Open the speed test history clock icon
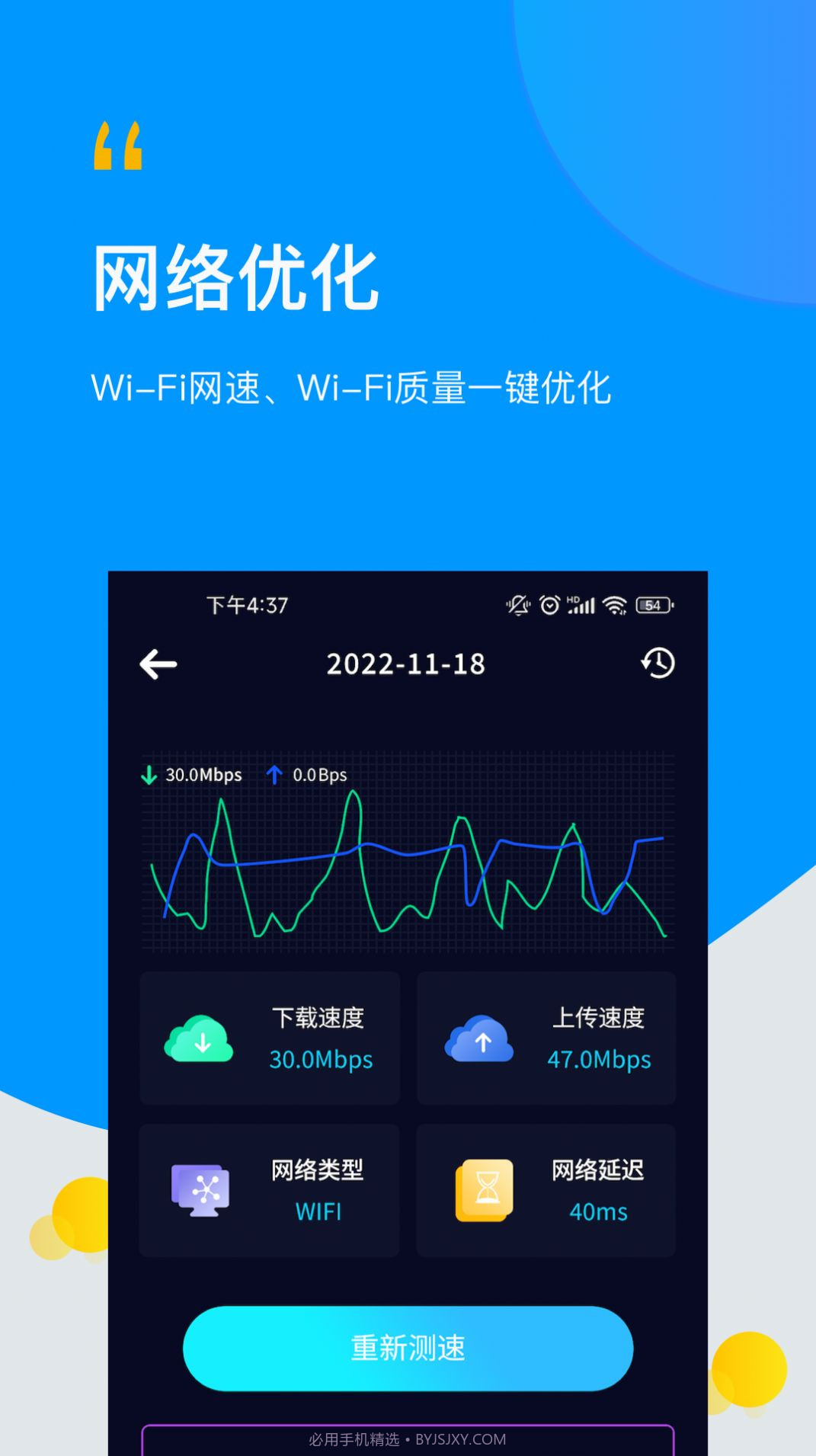816x1456 pixels. click(657, 663)
